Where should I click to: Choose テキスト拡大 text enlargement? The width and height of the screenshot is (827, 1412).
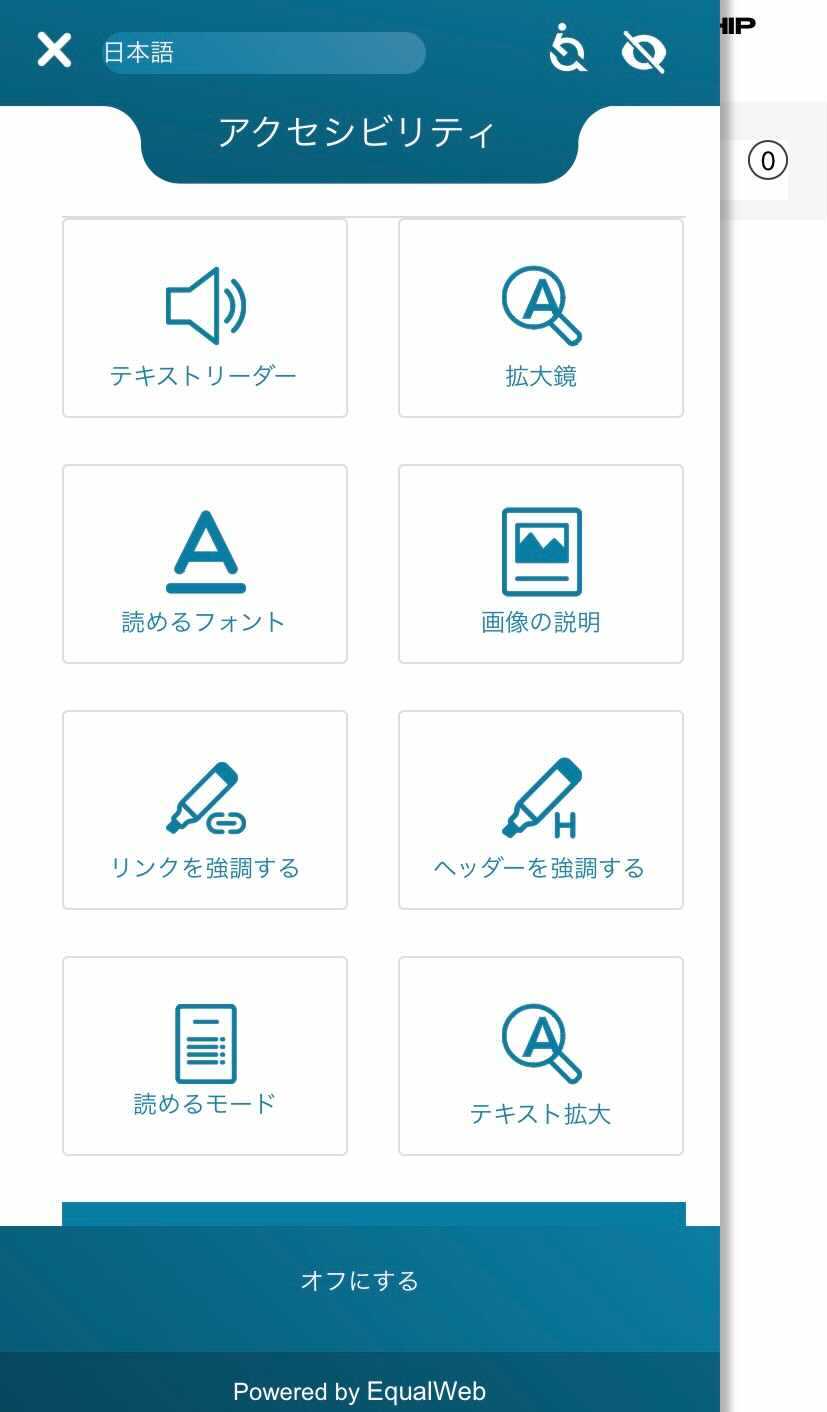coord(541,1056)
